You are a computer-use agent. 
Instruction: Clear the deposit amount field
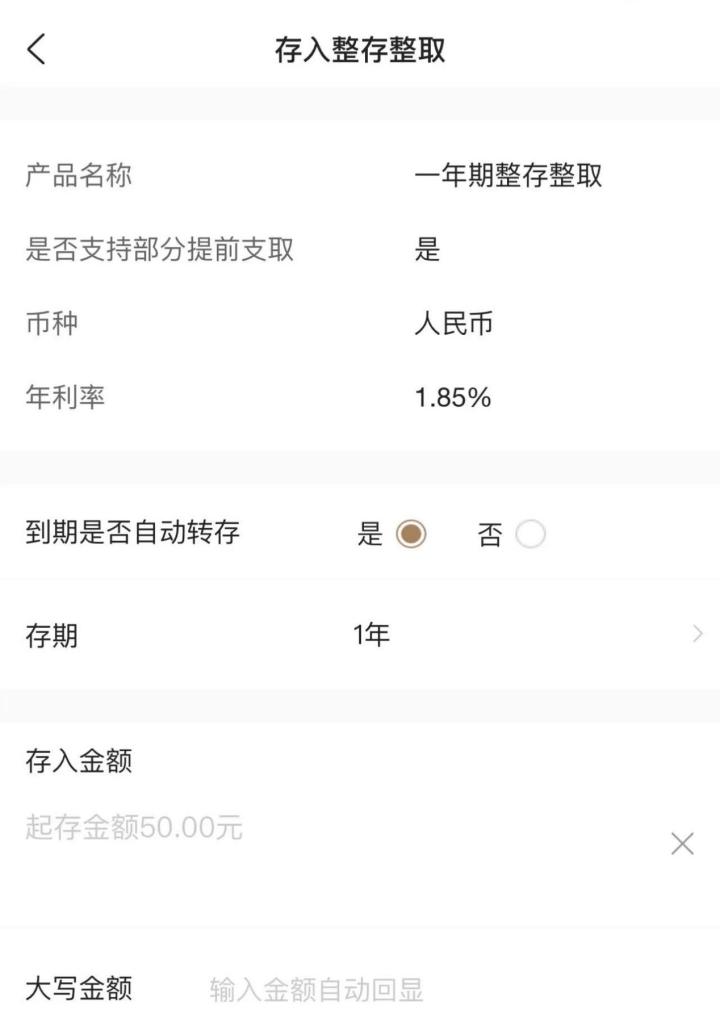[x=682, y=844]
